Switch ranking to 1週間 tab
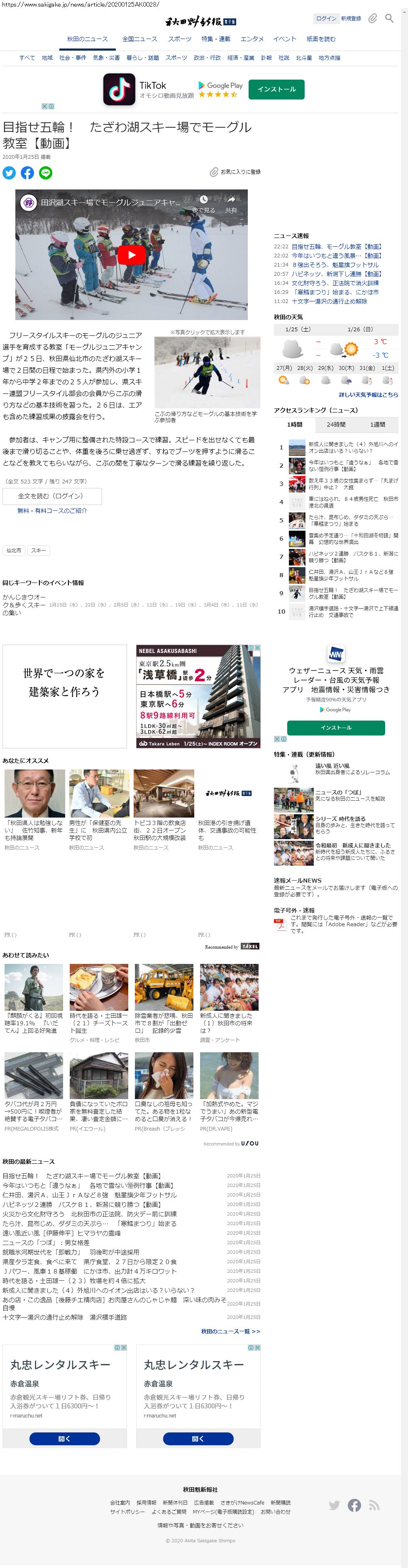This screenshot has width=408, height=1568. 378,424
